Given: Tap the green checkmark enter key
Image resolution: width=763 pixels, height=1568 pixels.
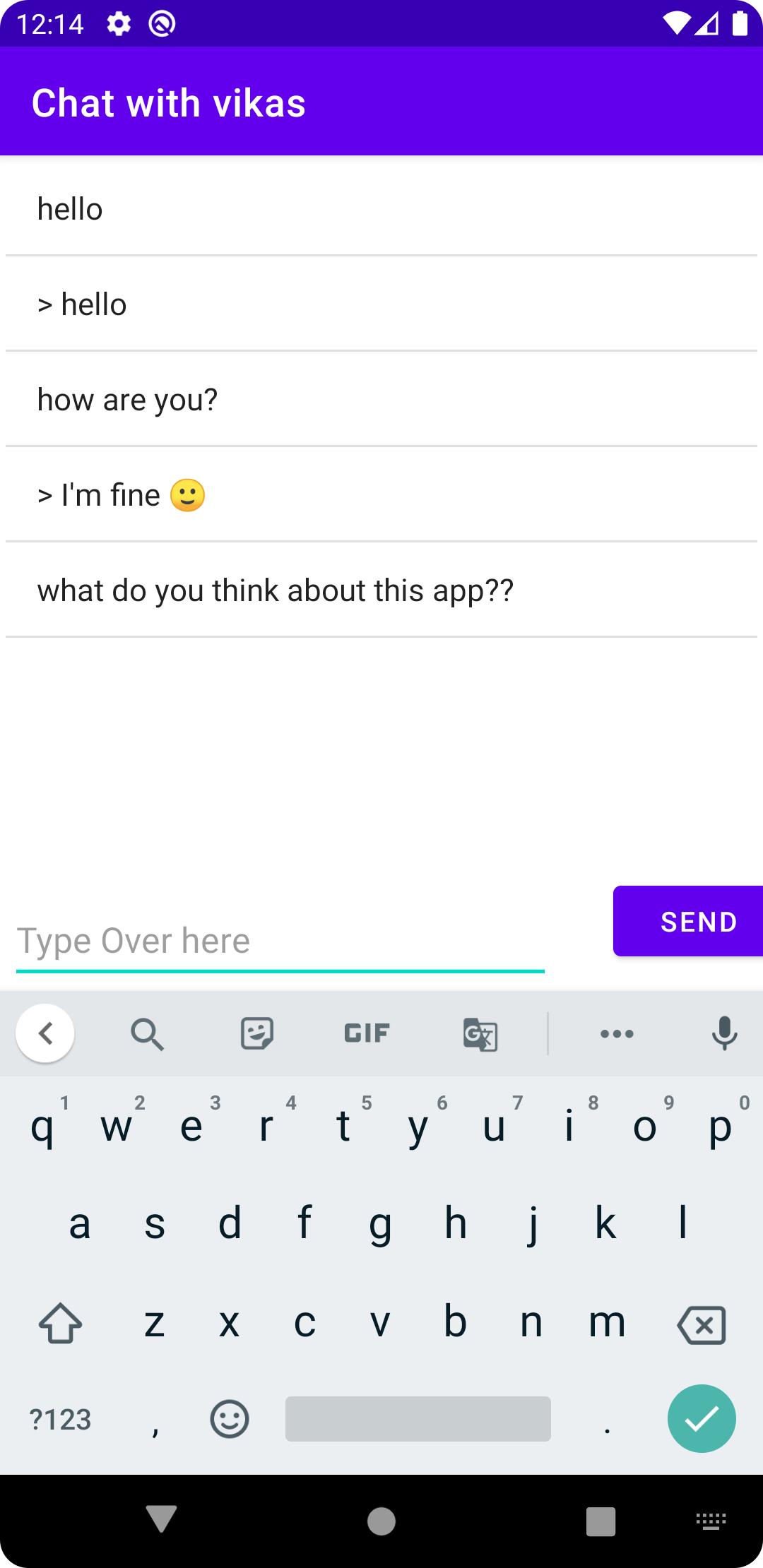Looking at the screenshot, I should coord(702,1418).
